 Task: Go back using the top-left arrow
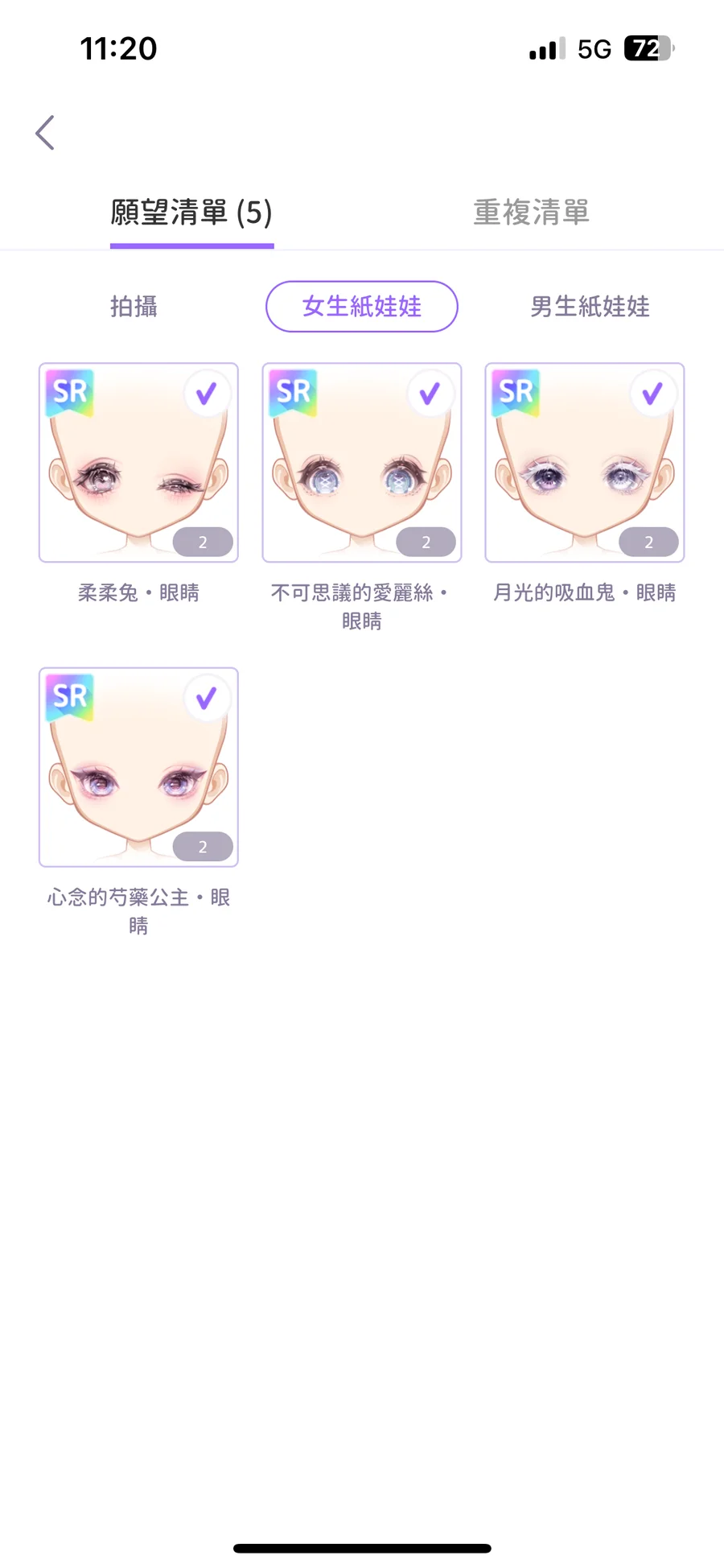[x=45, y=133]
